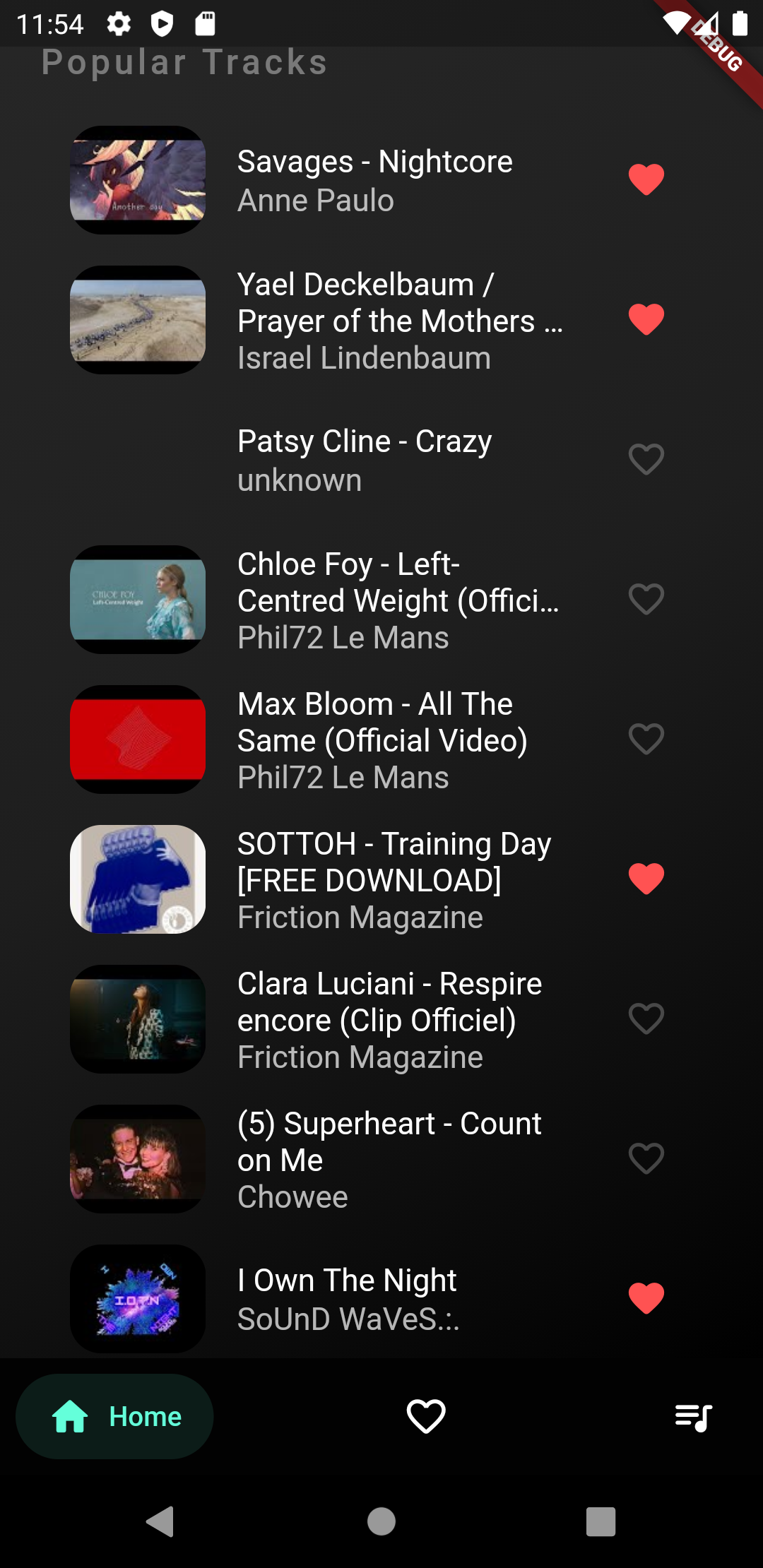Favorite Chloe Foy - Left-Centred Weight
Viewport: 763px width, 1568px height.
pos(646,599)
